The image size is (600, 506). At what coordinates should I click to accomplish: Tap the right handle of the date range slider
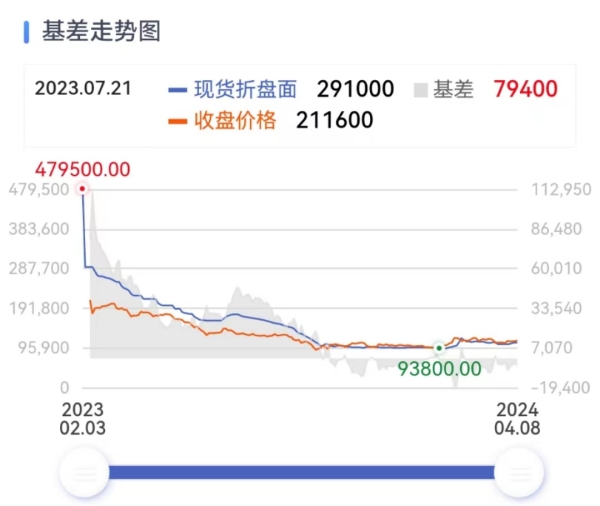(x=519, y=472)
